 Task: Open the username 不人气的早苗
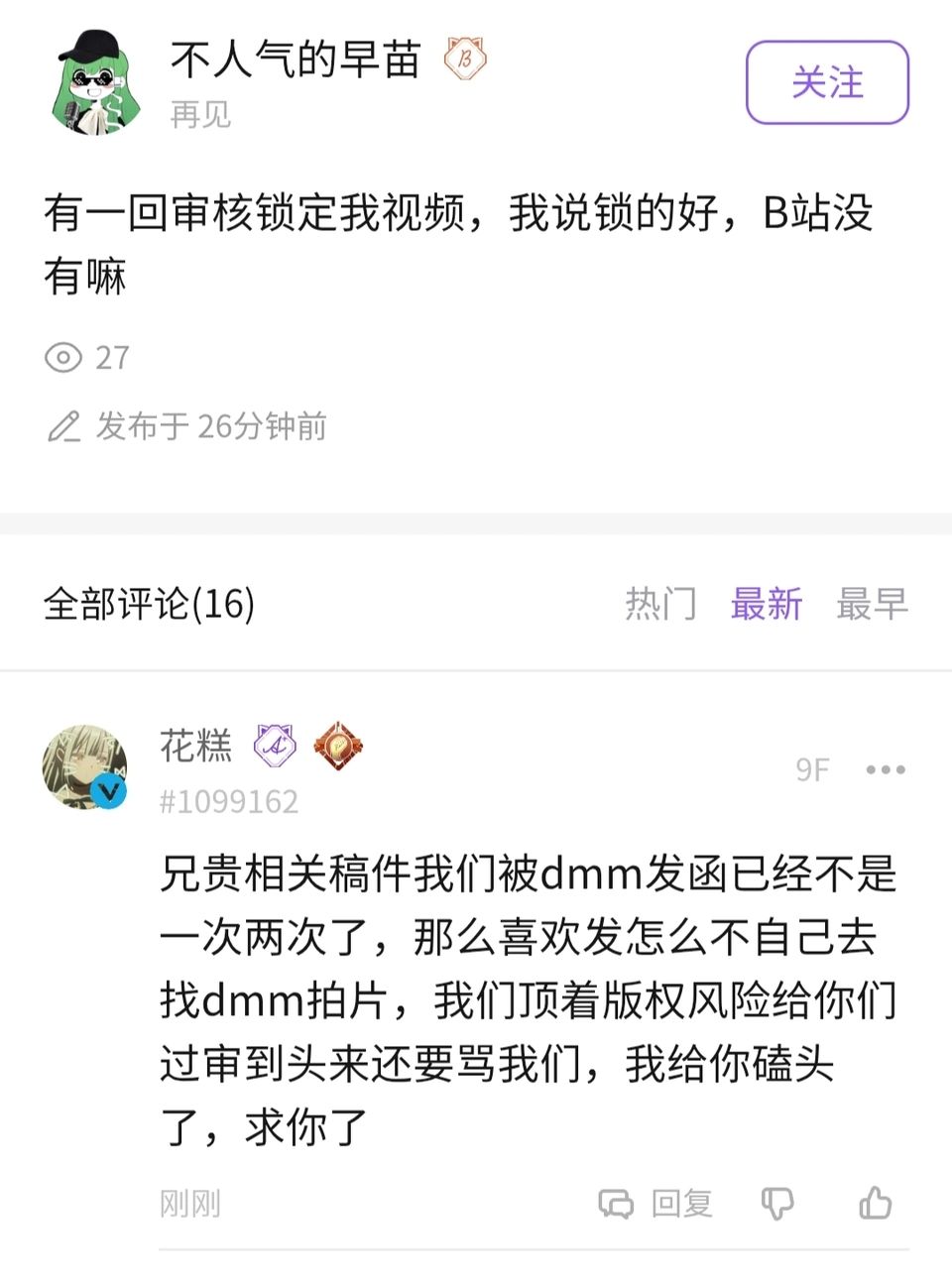[296, 59]
